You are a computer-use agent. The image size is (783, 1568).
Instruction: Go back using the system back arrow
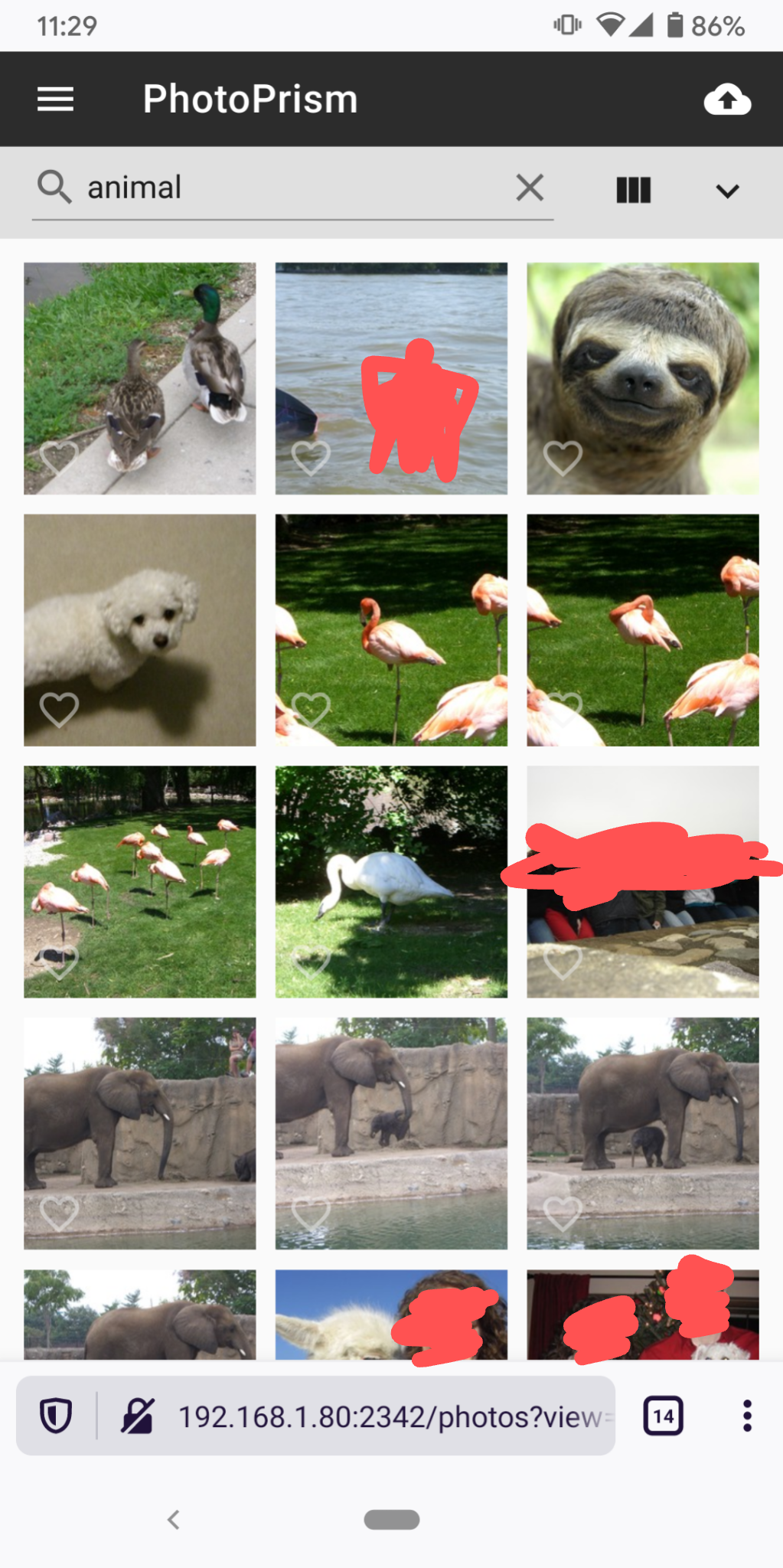[174, 1520]
